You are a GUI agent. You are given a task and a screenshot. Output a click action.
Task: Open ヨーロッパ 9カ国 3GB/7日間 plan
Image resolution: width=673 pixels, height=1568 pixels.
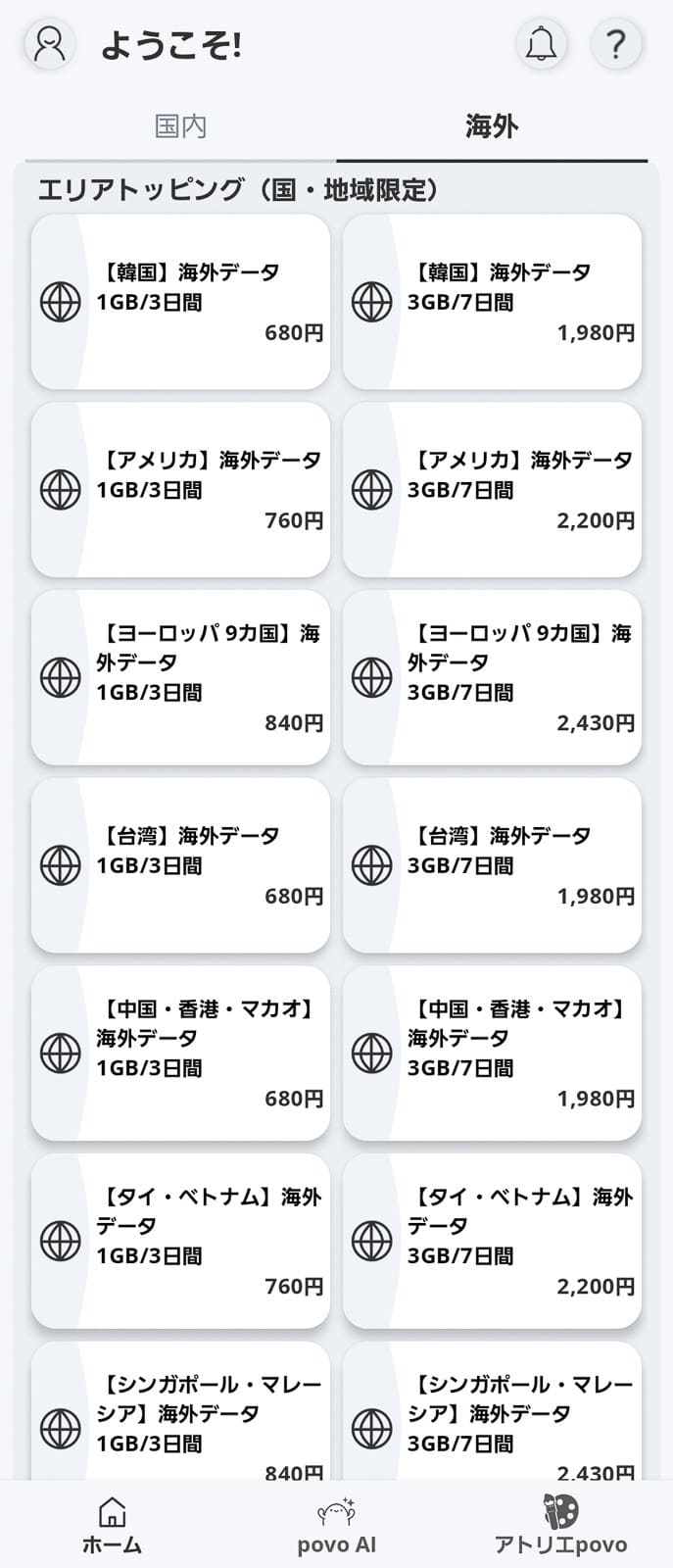(492, 677)
